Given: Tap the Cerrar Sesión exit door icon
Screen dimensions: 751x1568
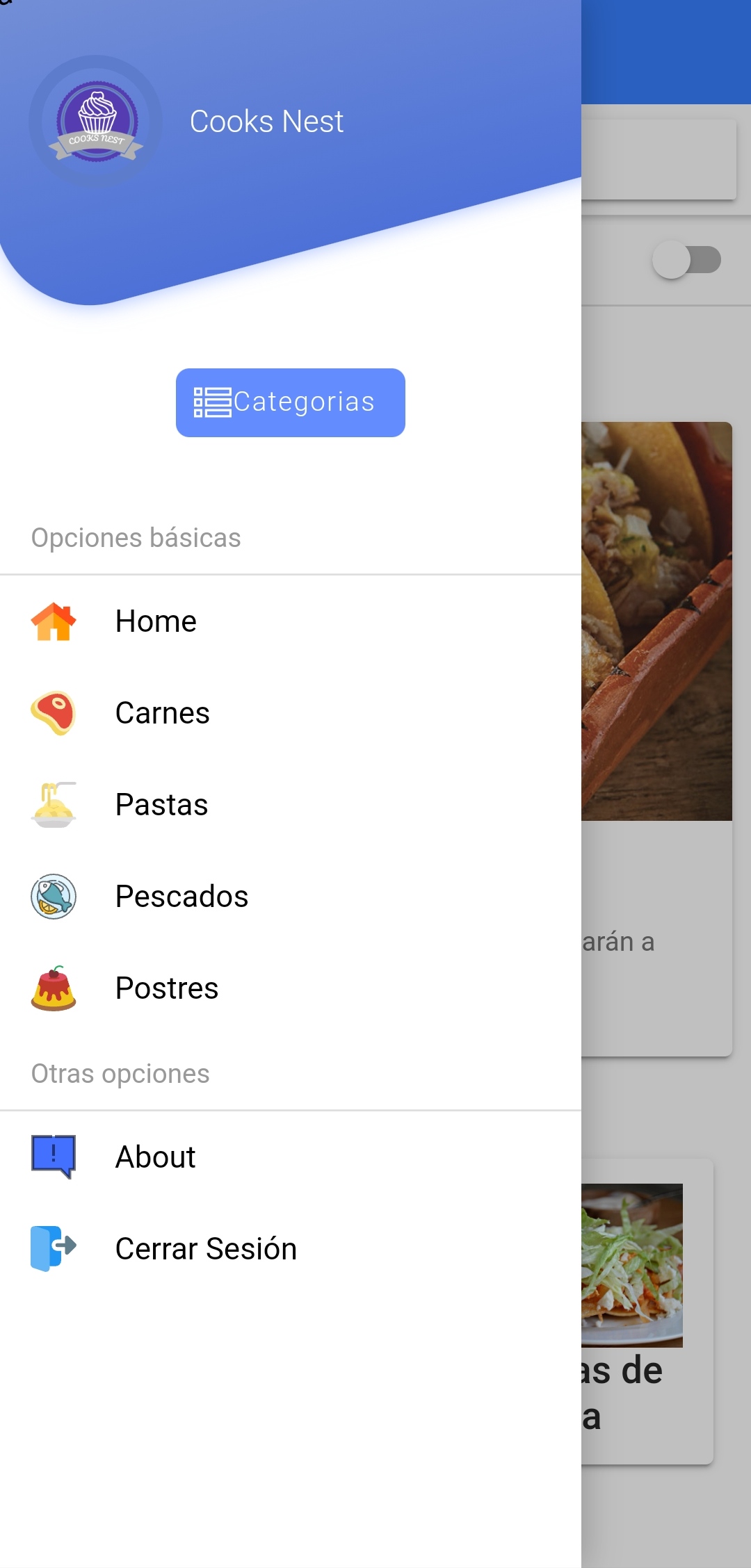Looking at the screenshot, I should pyautogui.click(x=52, y=1248).
